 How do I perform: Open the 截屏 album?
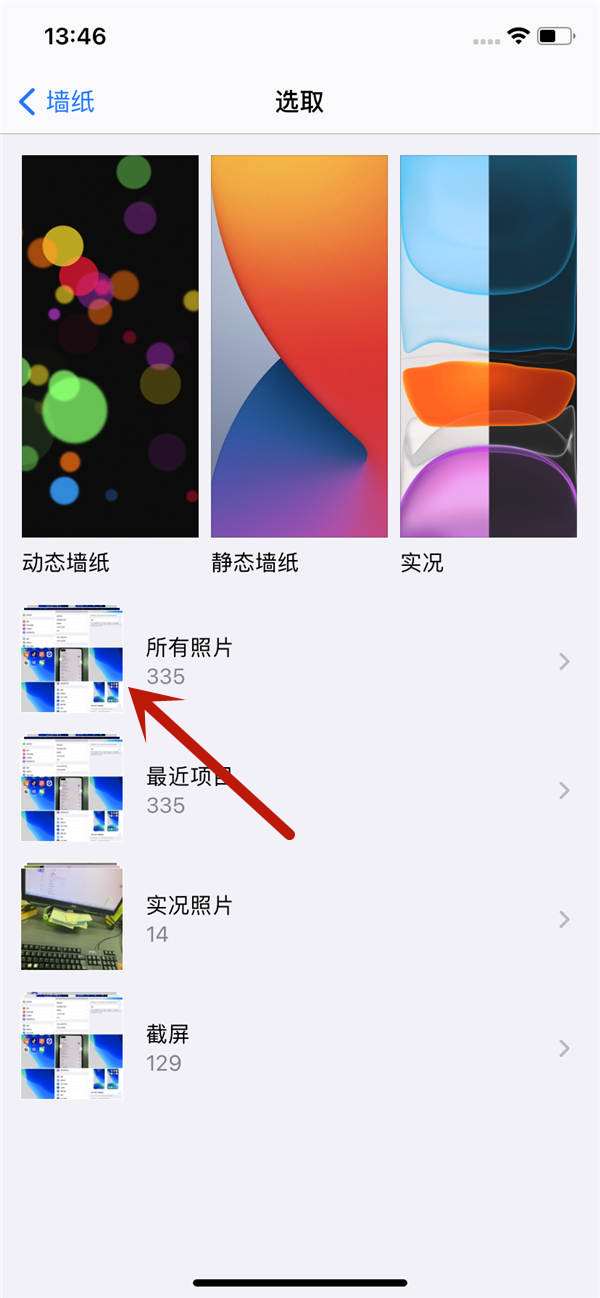coord(300,1048)
